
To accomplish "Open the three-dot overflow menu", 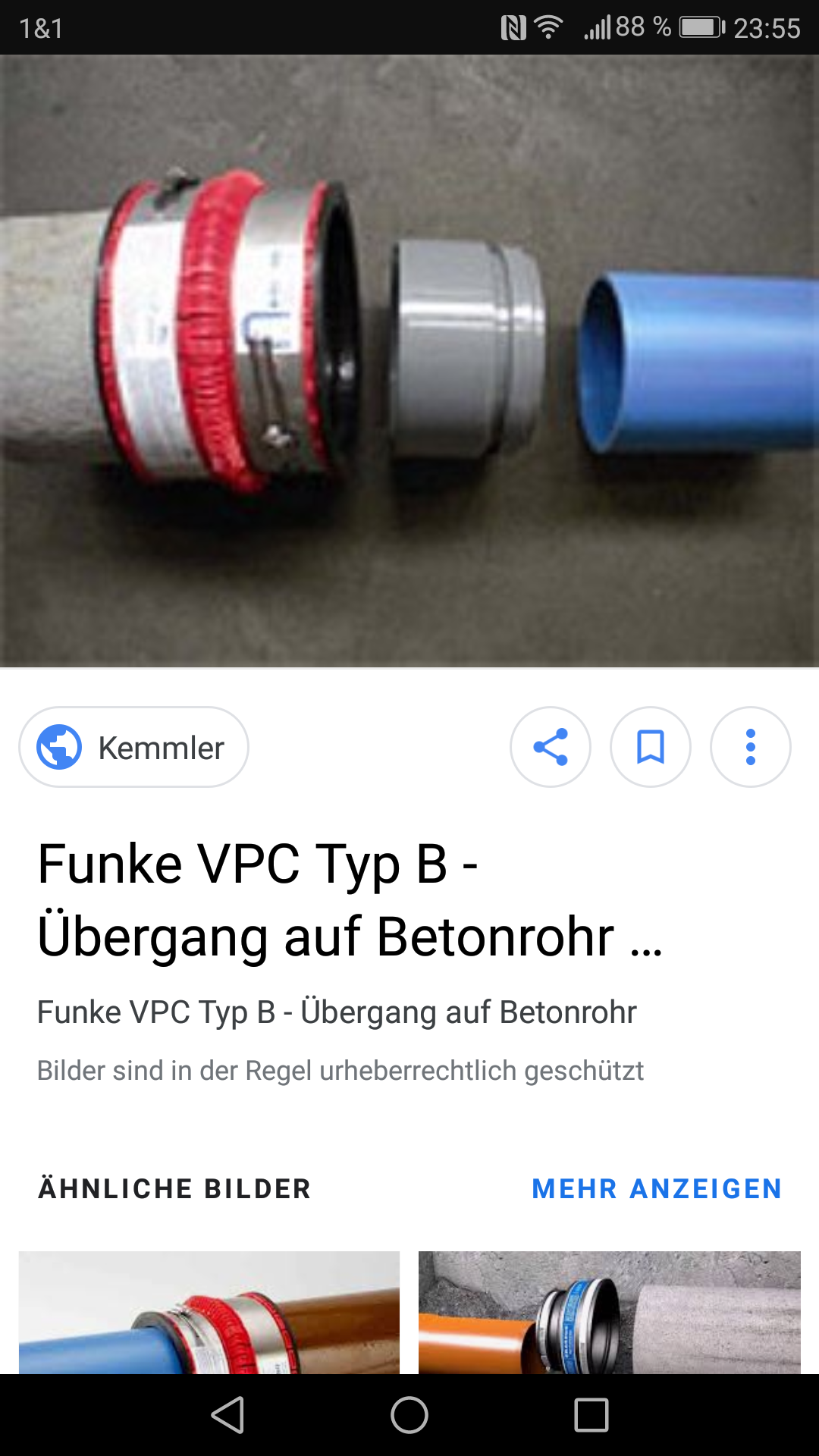I will pyautogui.click(x=751, y=747).
